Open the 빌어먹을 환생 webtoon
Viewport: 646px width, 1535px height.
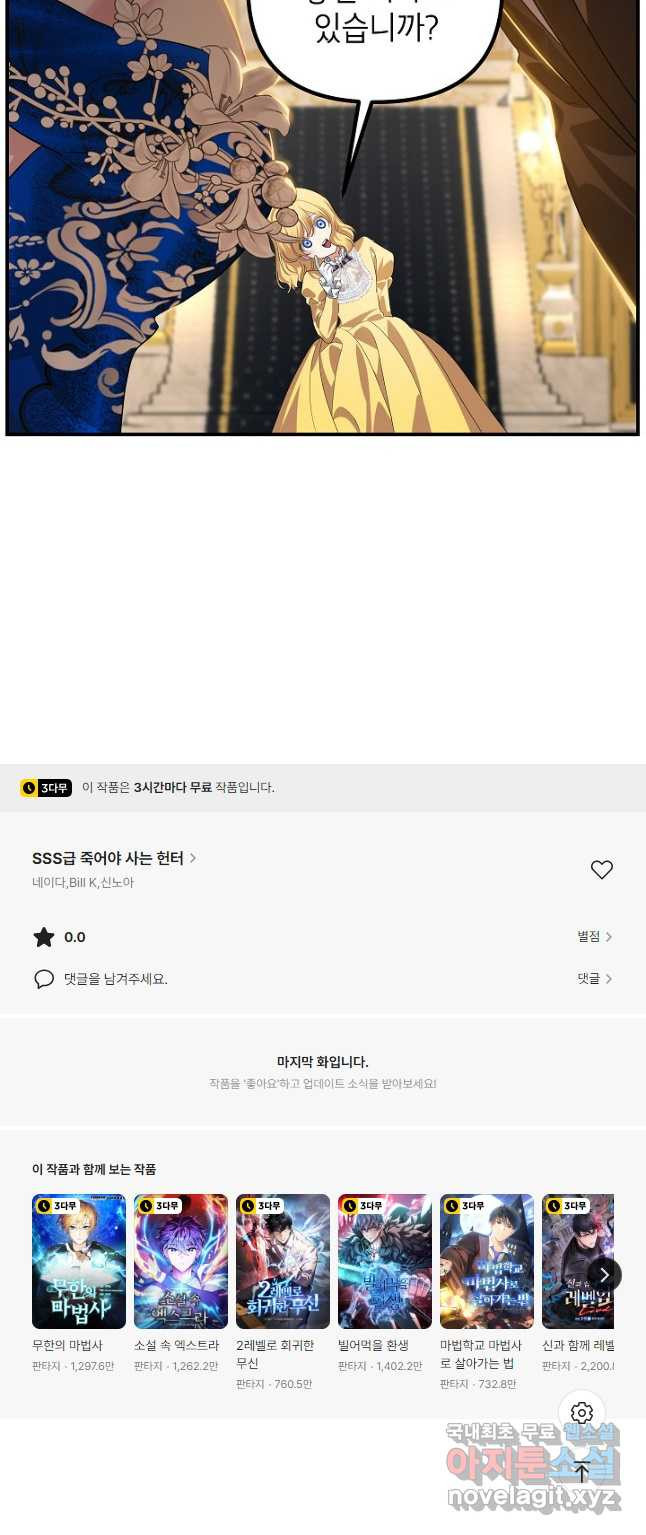point(385,1260)
